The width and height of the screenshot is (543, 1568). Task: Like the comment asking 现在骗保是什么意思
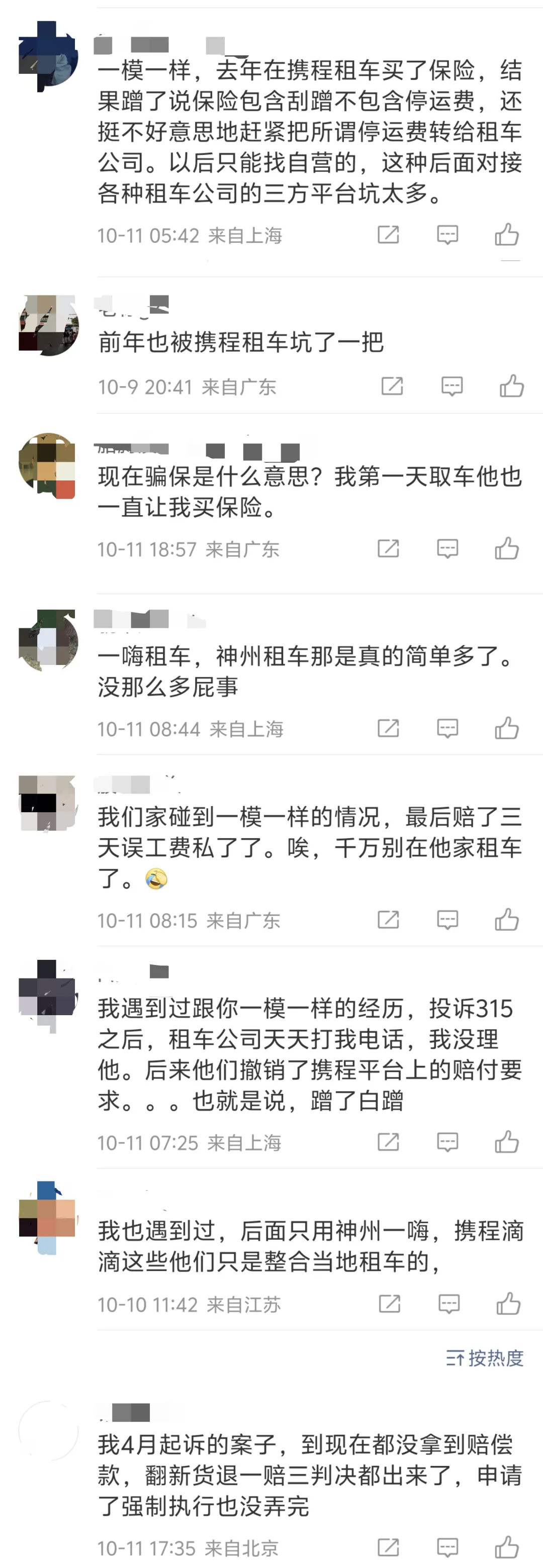point(506,548)
